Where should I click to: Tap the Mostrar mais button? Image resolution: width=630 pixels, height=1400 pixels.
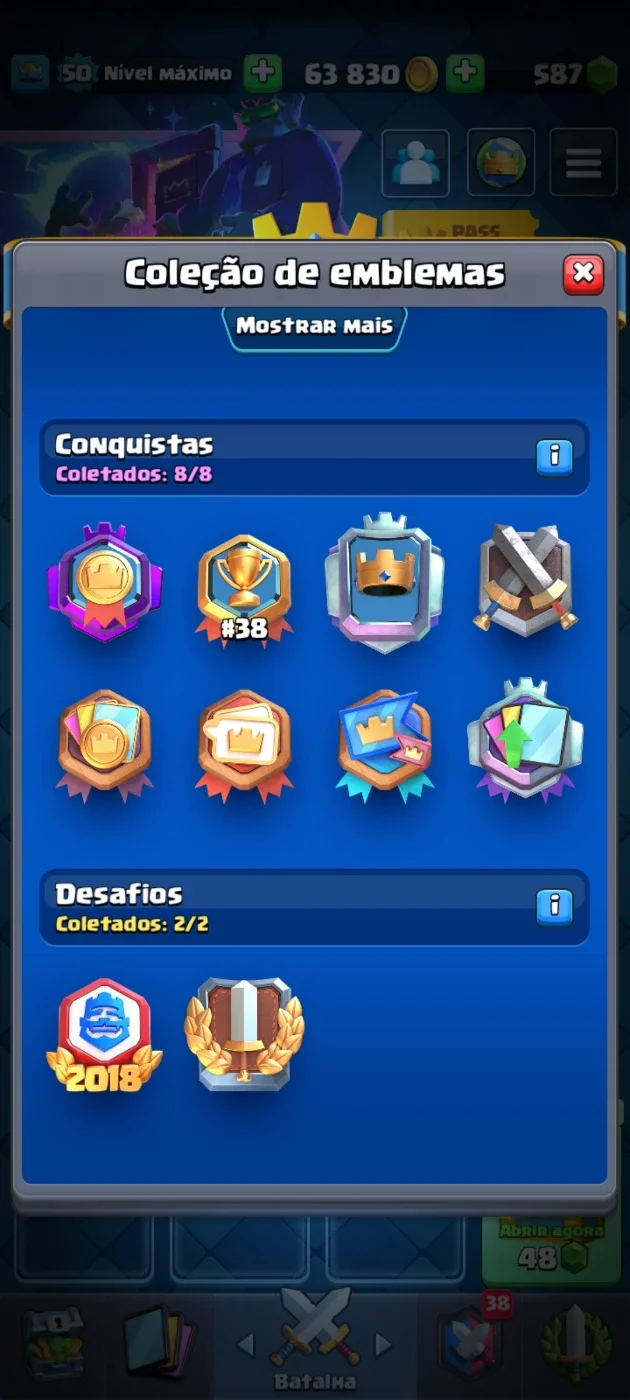tap(314, 326)
